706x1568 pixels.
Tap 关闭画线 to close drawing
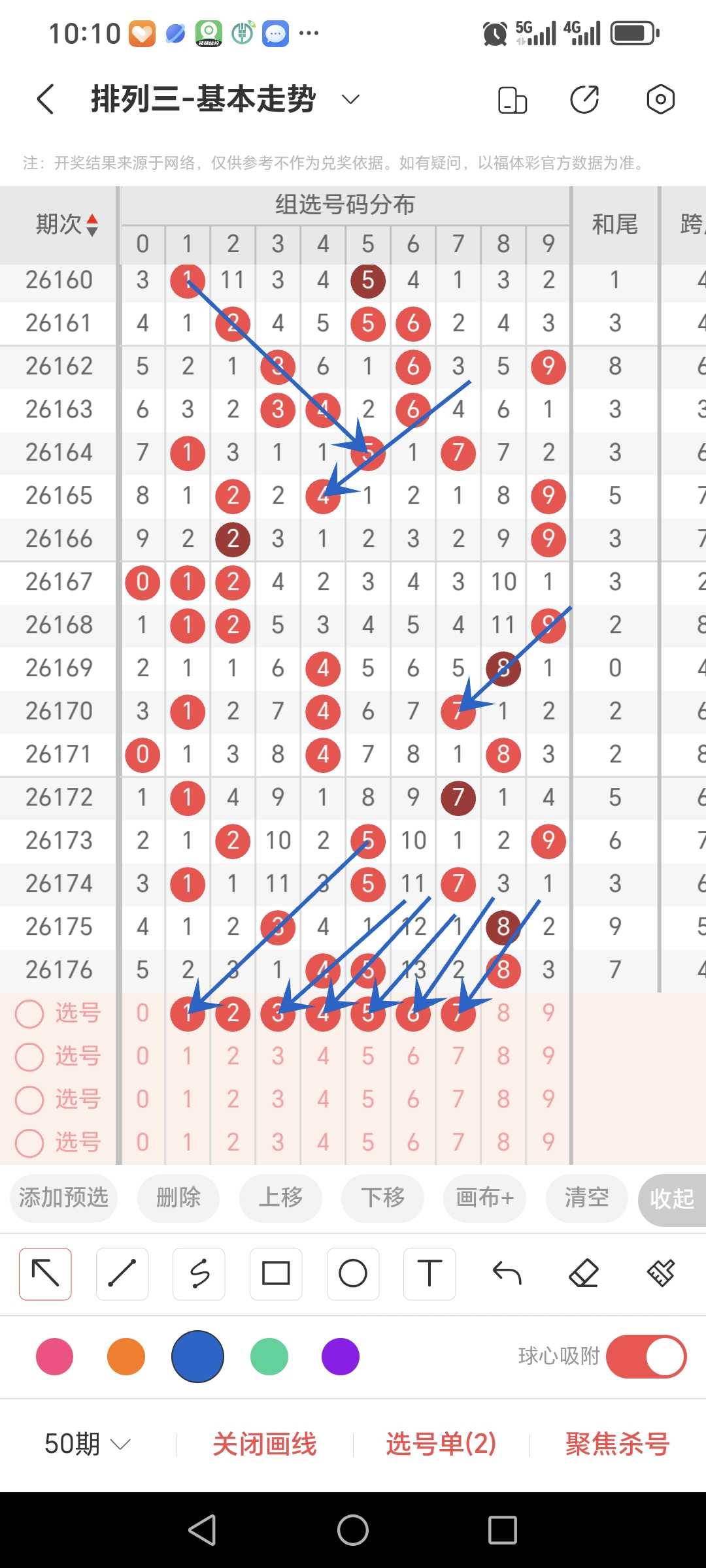pos(265,1443)
